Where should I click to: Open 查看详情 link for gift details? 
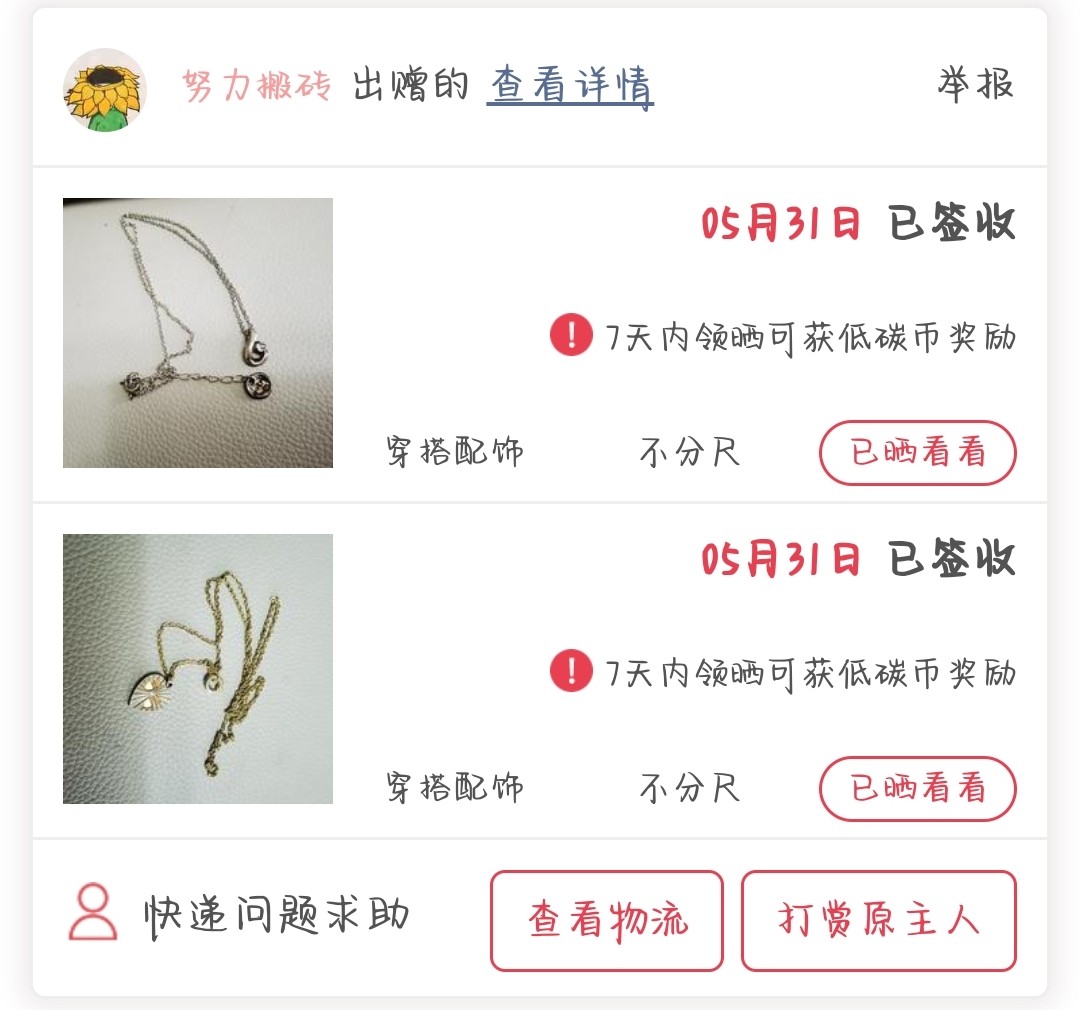(x=570, y=87)
